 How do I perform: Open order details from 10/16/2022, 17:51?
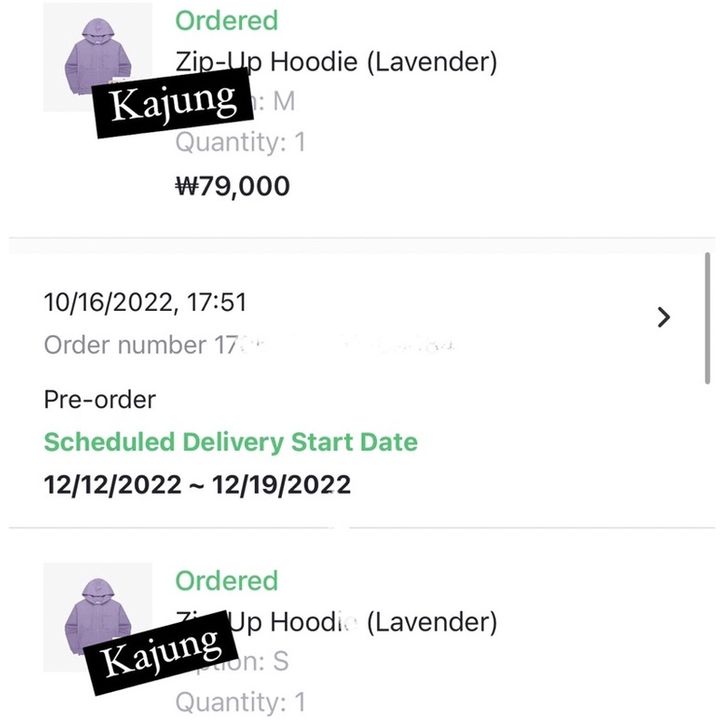pos(663,318)
